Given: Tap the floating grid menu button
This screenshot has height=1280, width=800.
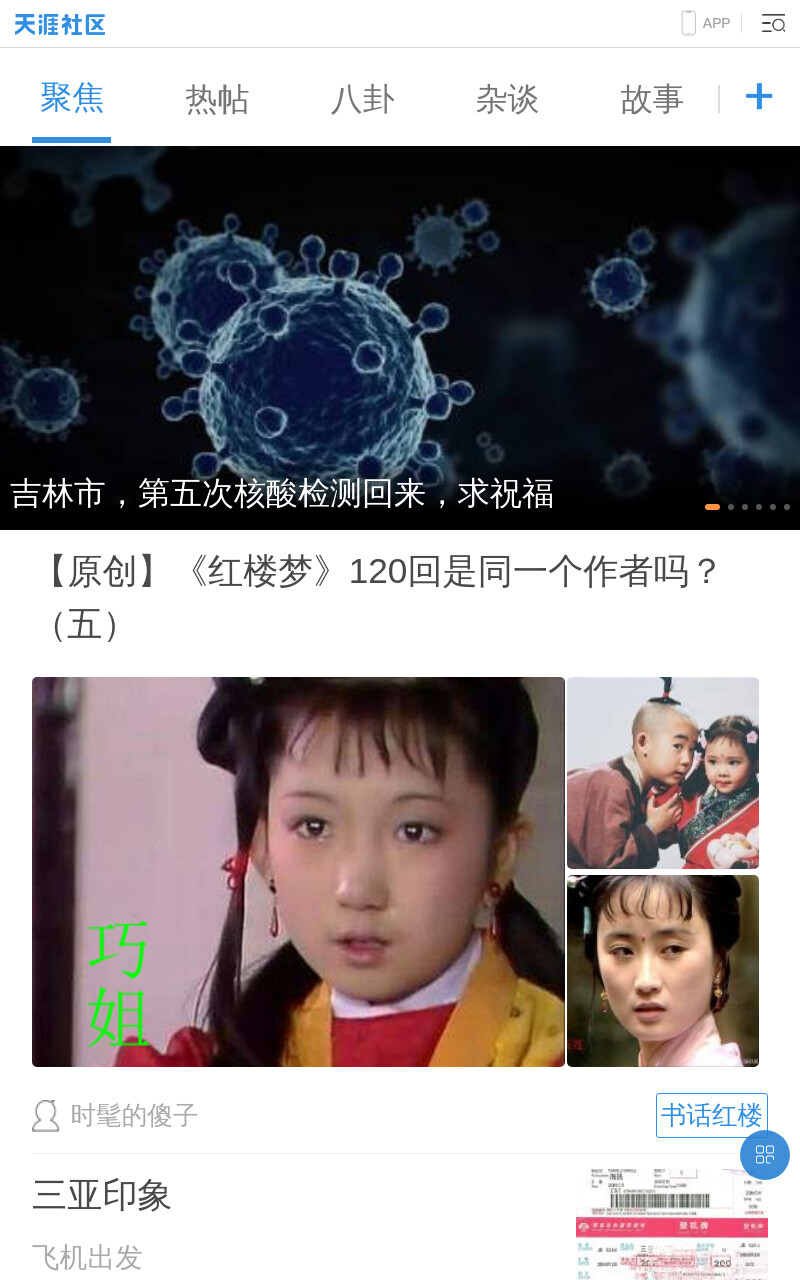Looking at the screenshot, I should coord(765,1155).
